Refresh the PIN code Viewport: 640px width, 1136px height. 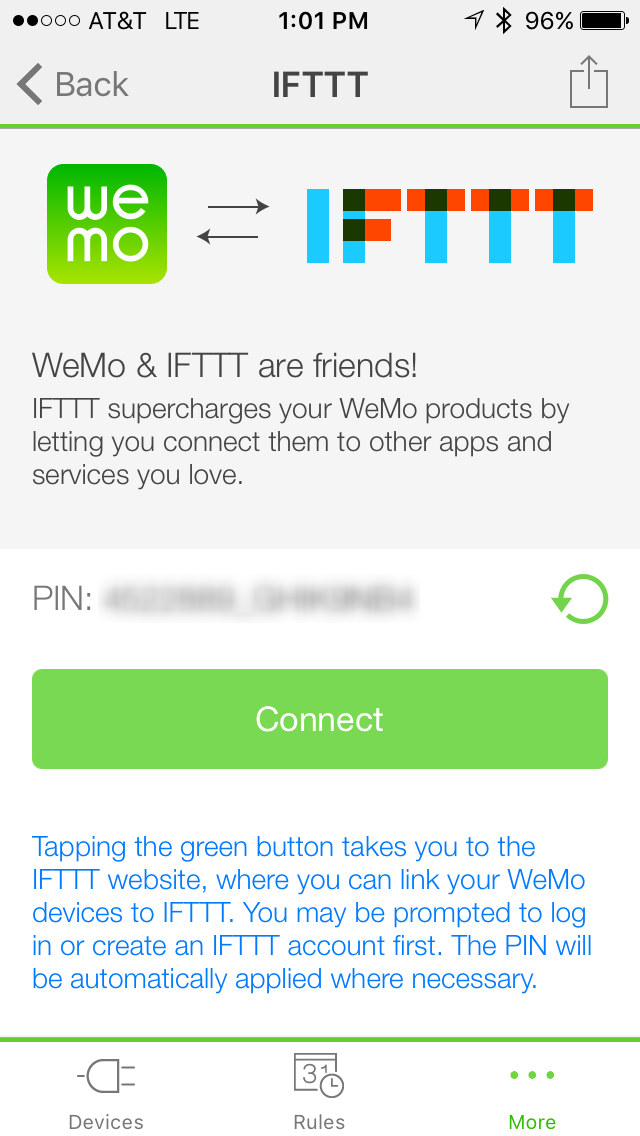[x=580, y=599]
